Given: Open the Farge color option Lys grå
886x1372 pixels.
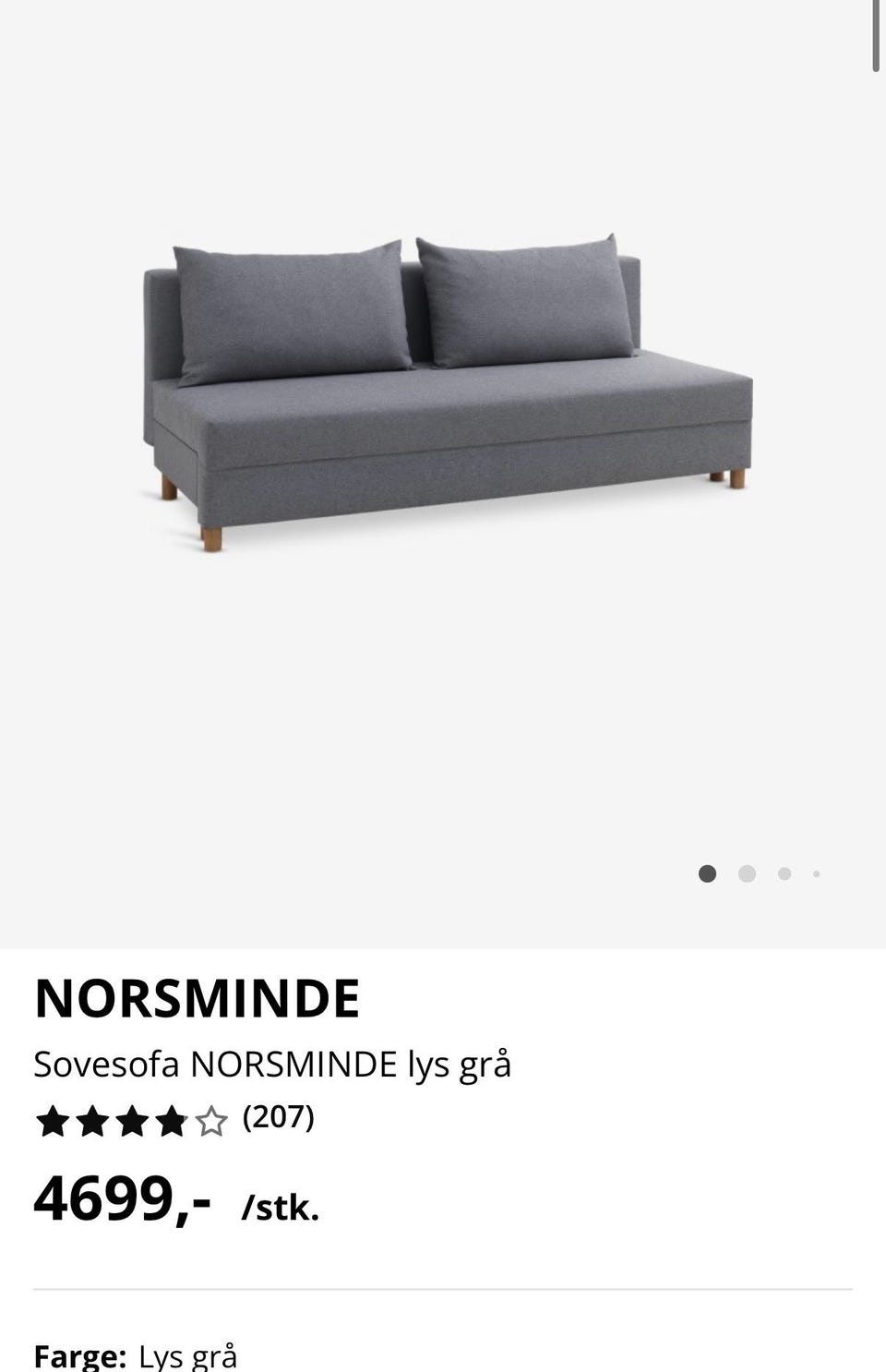Looking at the screenshot, I should click(187, 1354).
